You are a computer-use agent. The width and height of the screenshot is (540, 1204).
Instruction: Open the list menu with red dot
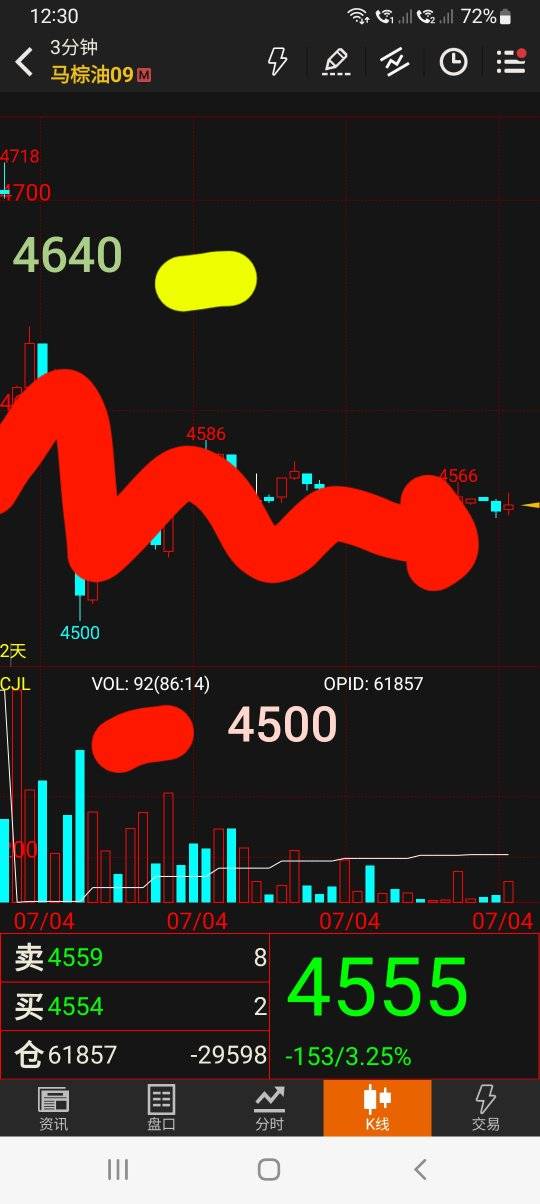pyautogui.click(x=511, y=61)
